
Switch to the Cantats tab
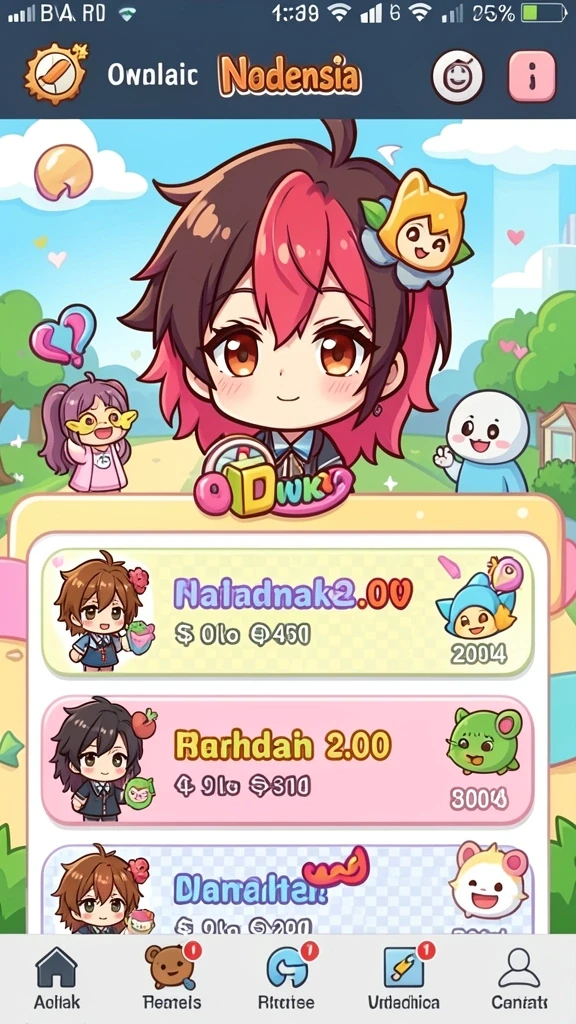pyautogui.click(x=519, y=978)
